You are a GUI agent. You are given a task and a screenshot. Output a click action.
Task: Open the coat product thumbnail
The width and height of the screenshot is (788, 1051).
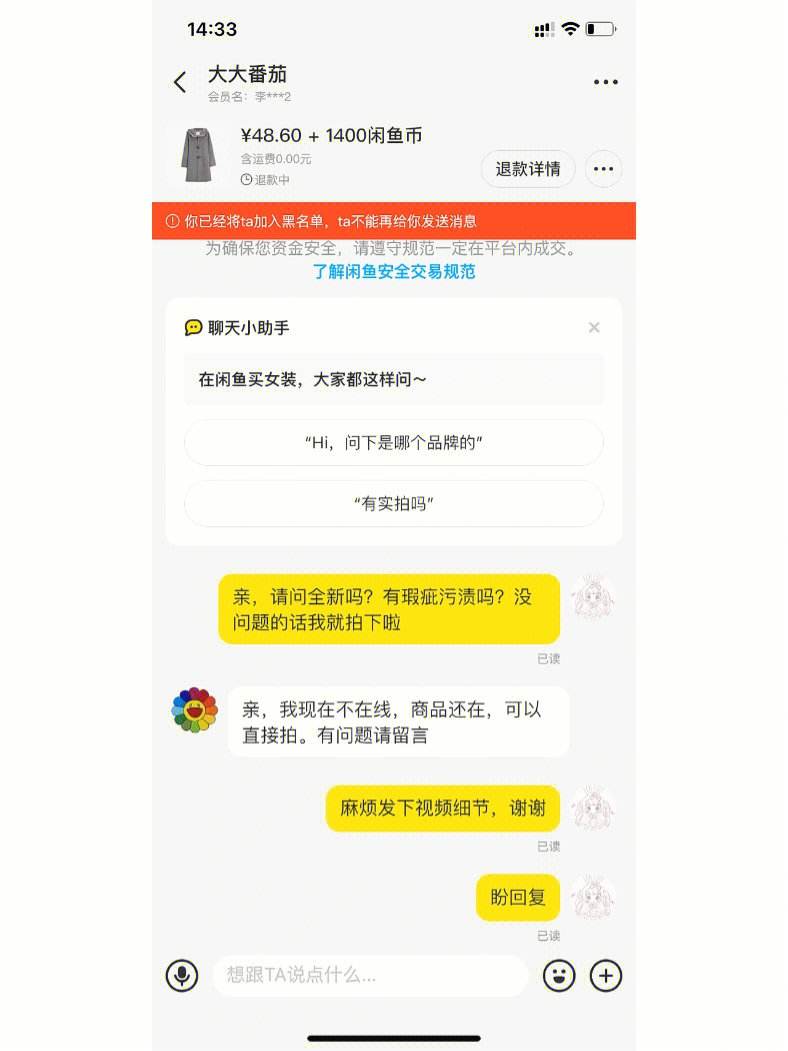tap(197, 155)
